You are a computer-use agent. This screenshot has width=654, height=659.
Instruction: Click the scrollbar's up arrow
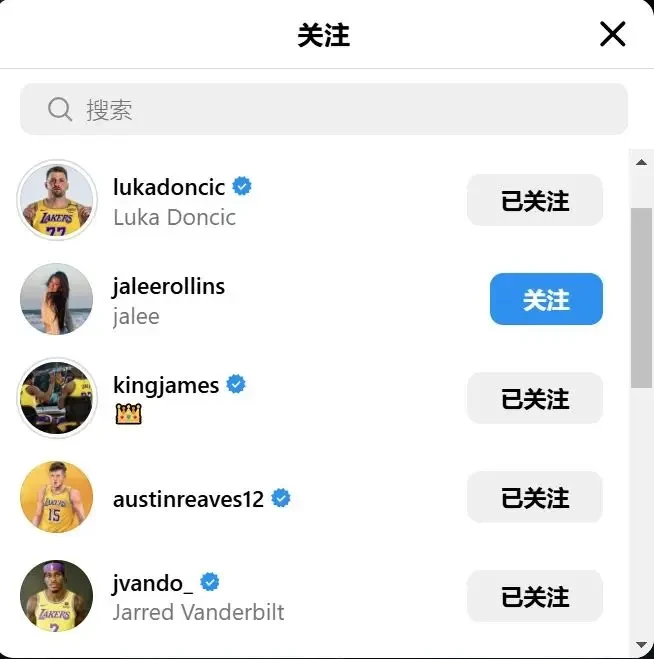(641, 161)
